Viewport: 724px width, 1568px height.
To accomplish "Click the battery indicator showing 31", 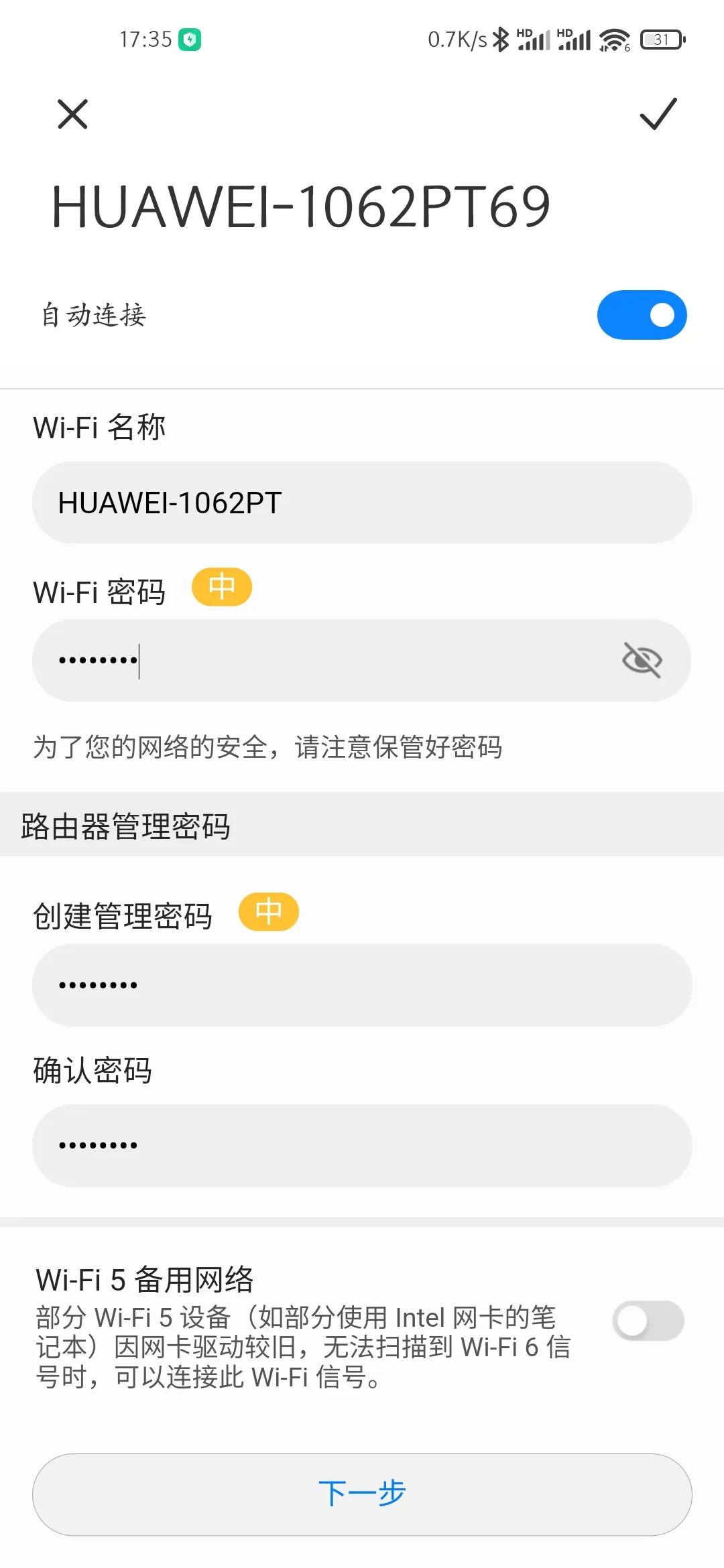I will pyautogui.click(x=662, y=40).
